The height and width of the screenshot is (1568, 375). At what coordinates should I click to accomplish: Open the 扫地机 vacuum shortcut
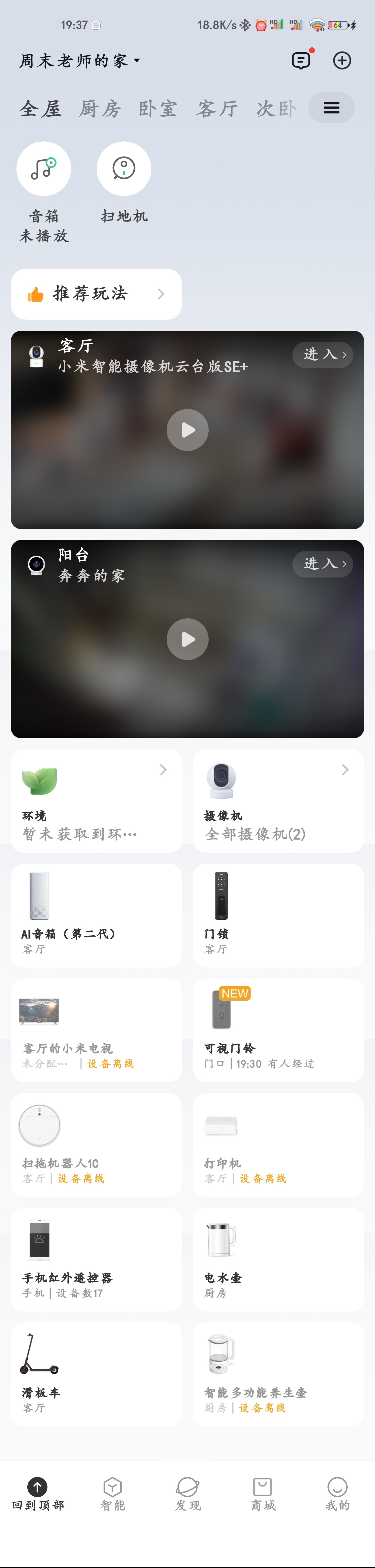[x=124, y=169]
